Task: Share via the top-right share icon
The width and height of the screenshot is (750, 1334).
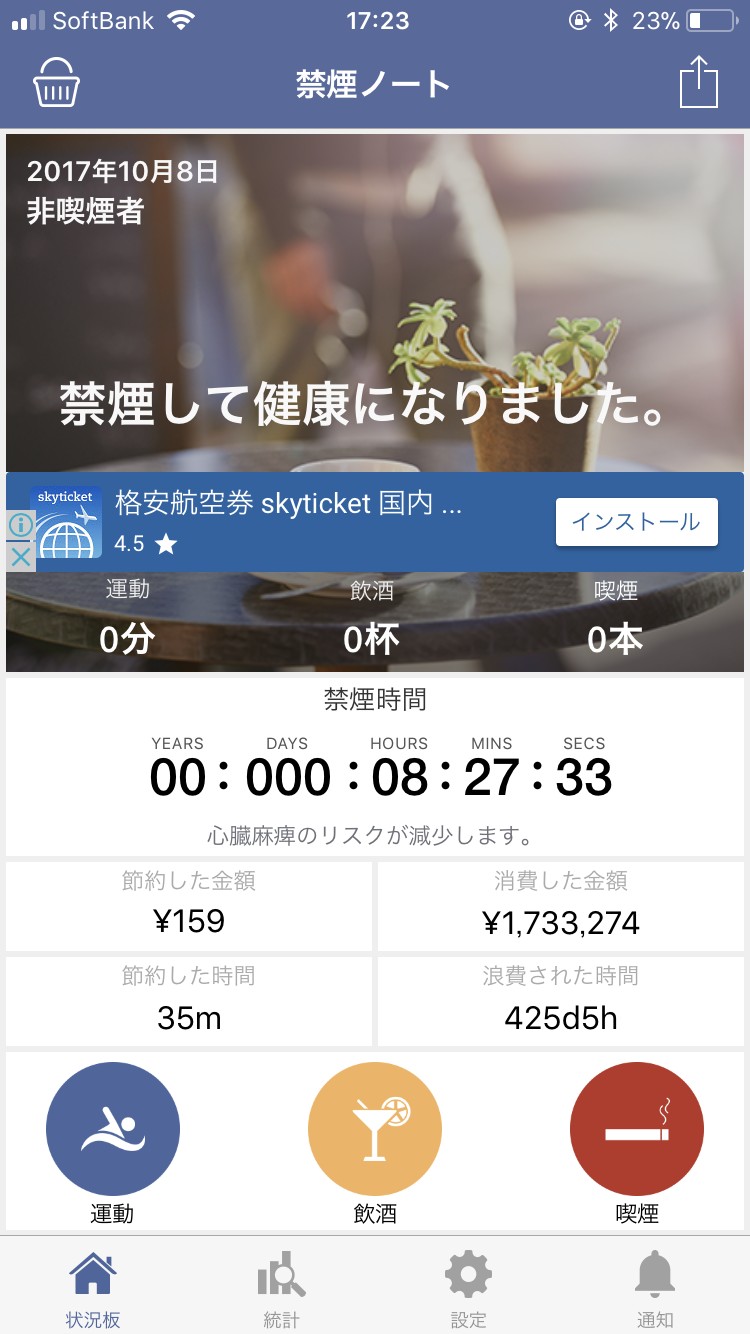Action: [698, 82]
